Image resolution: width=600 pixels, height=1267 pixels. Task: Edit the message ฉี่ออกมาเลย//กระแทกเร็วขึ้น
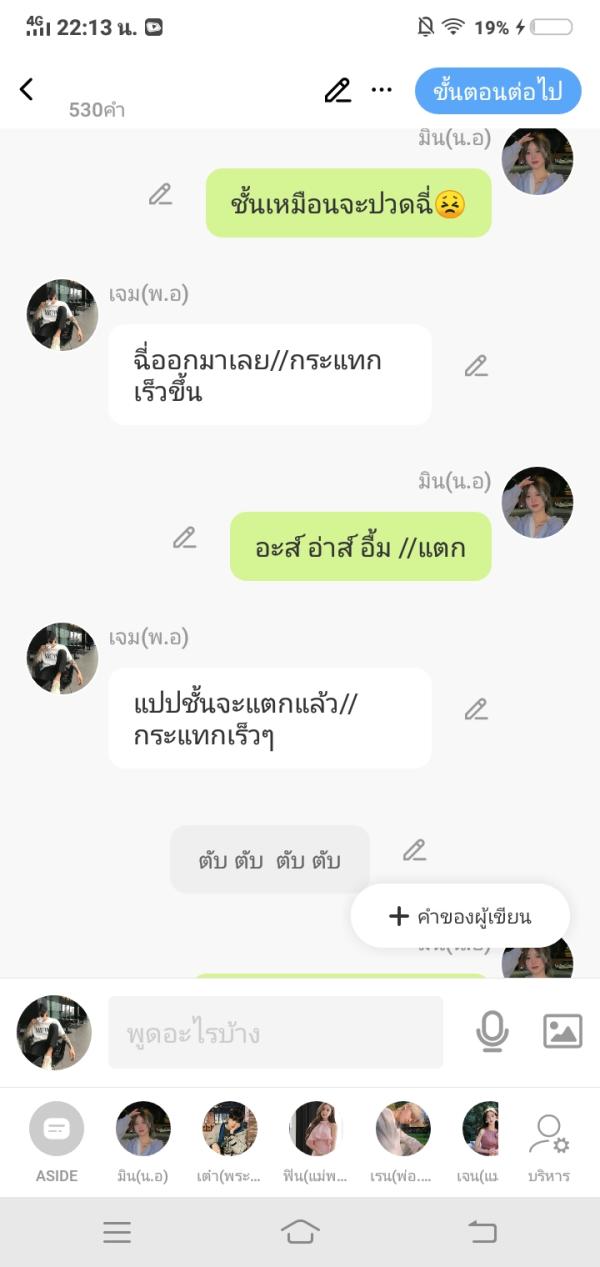(x=476, y=367)
